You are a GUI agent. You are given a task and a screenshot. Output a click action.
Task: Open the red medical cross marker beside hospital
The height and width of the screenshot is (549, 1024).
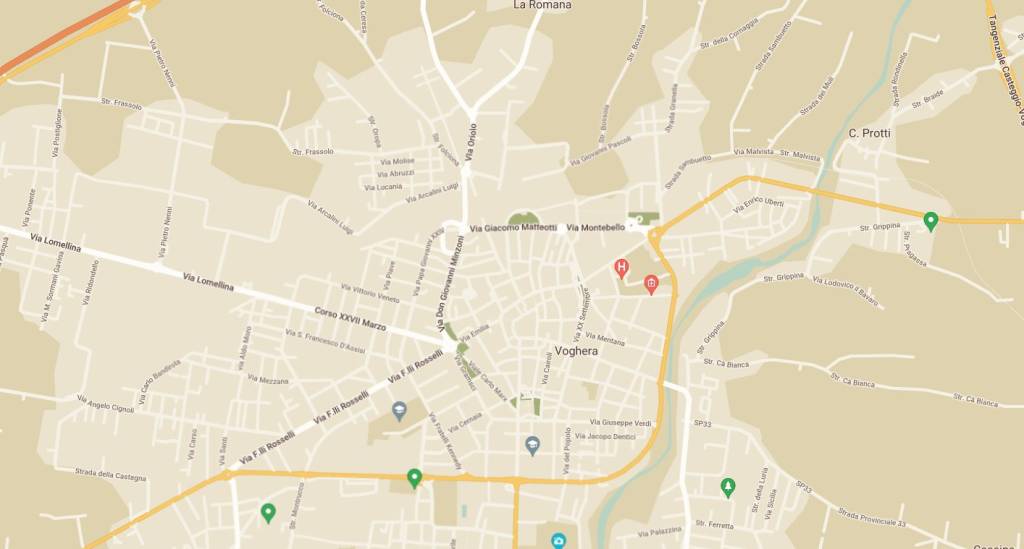pos(651,285)
